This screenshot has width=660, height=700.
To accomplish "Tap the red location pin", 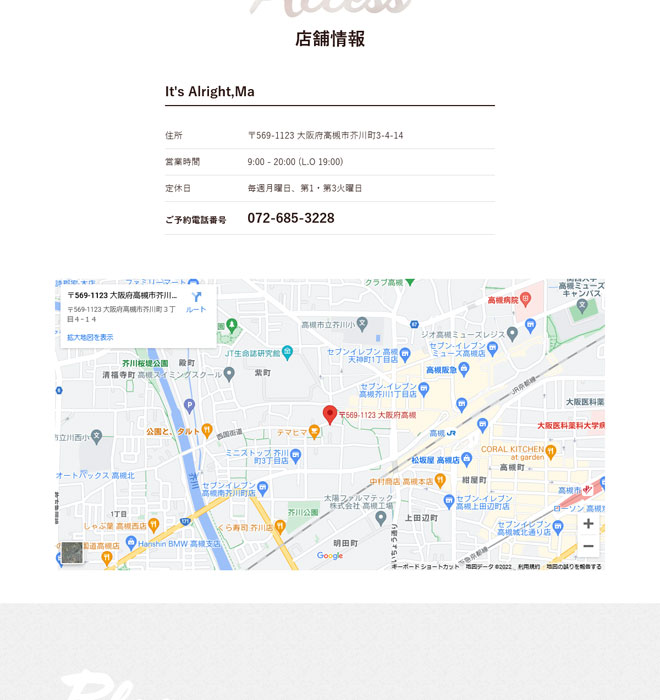I will pyautogui.click(x=330, y=414).
